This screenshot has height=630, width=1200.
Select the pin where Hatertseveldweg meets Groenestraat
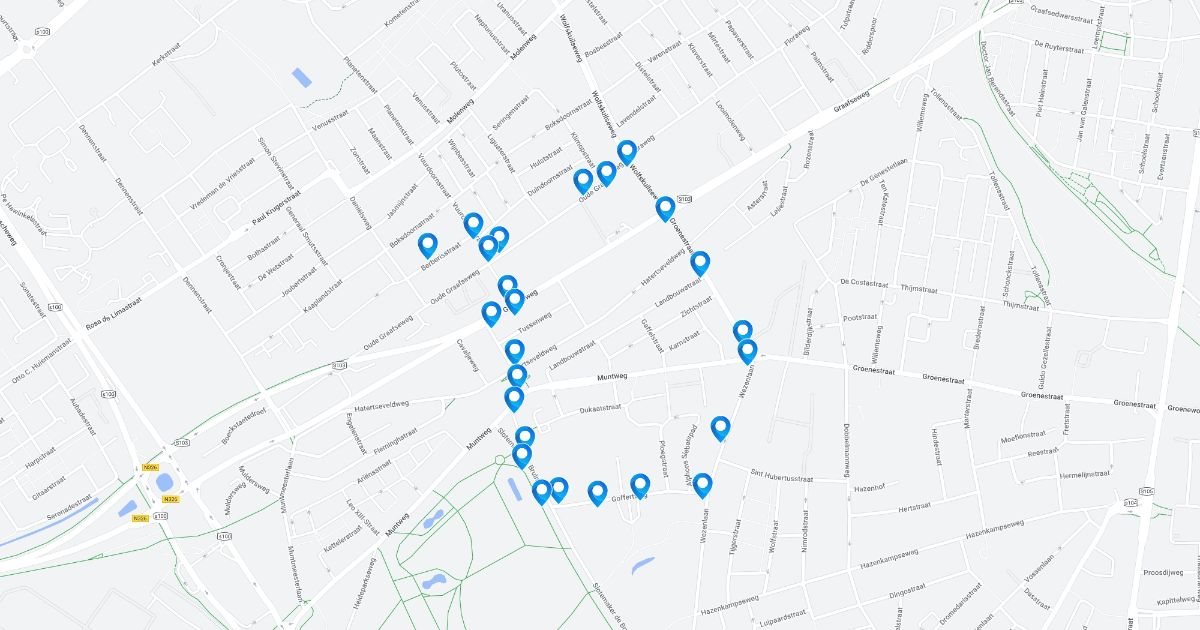[x=700, y=263]
